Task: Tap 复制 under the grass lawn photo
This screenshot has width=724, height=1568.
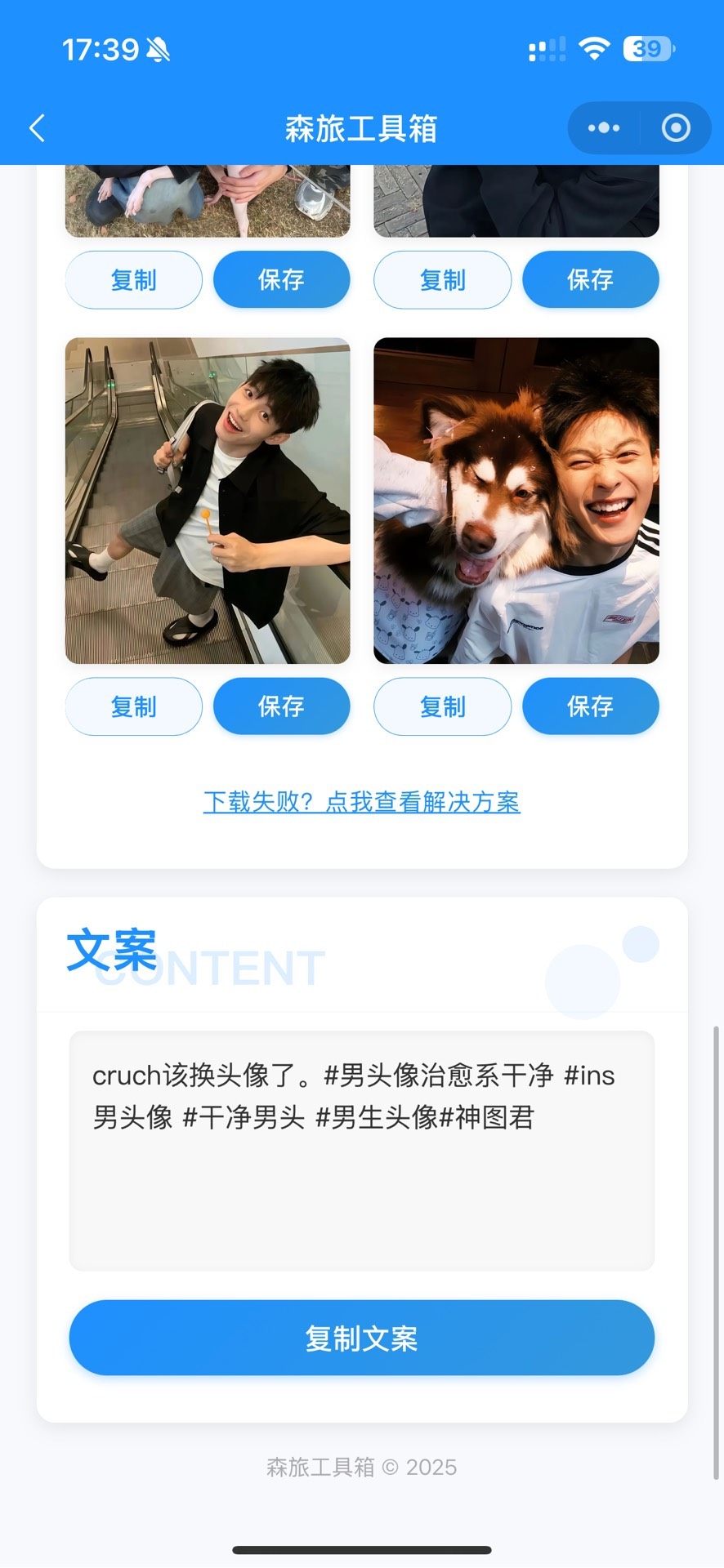Action: (133, 280)
